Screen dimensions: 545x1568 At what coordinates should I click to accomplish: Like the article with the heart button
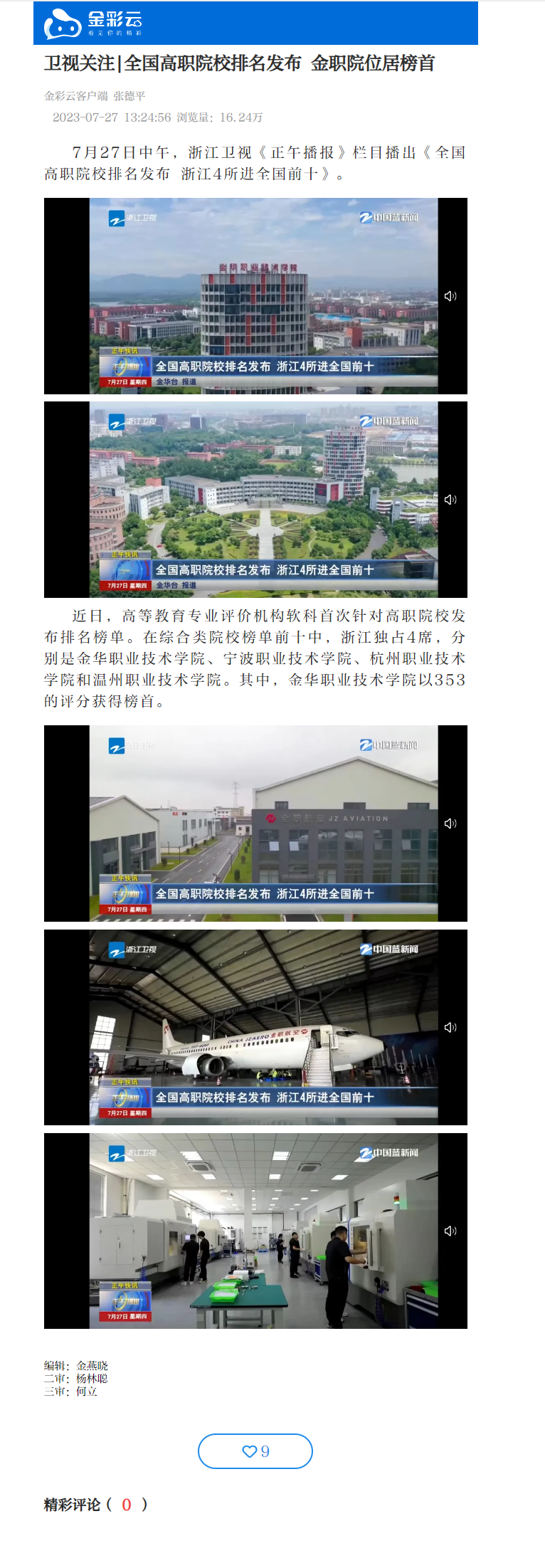[x=255, y=1451]
